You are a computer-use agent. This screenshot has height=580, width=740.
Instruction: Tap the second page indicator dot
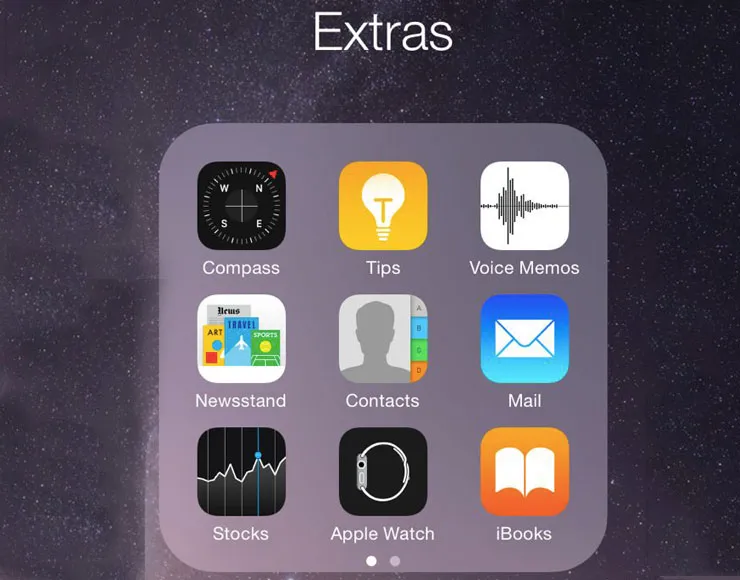395,561
